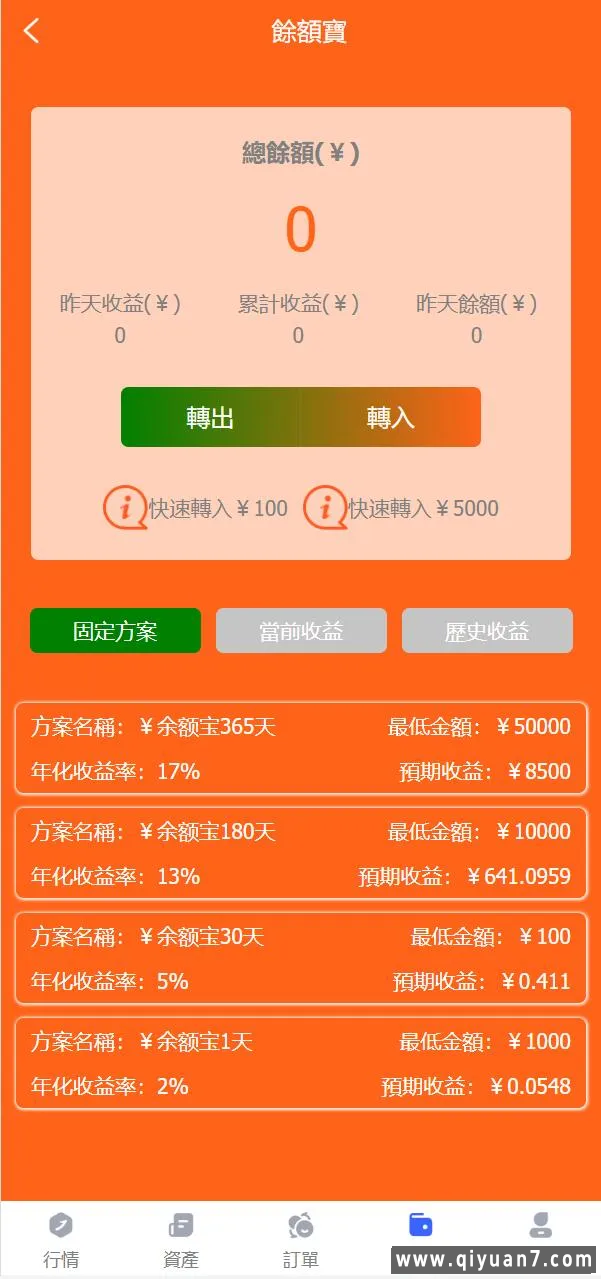Switch to the 固定方案 tab

coord(115,631)
